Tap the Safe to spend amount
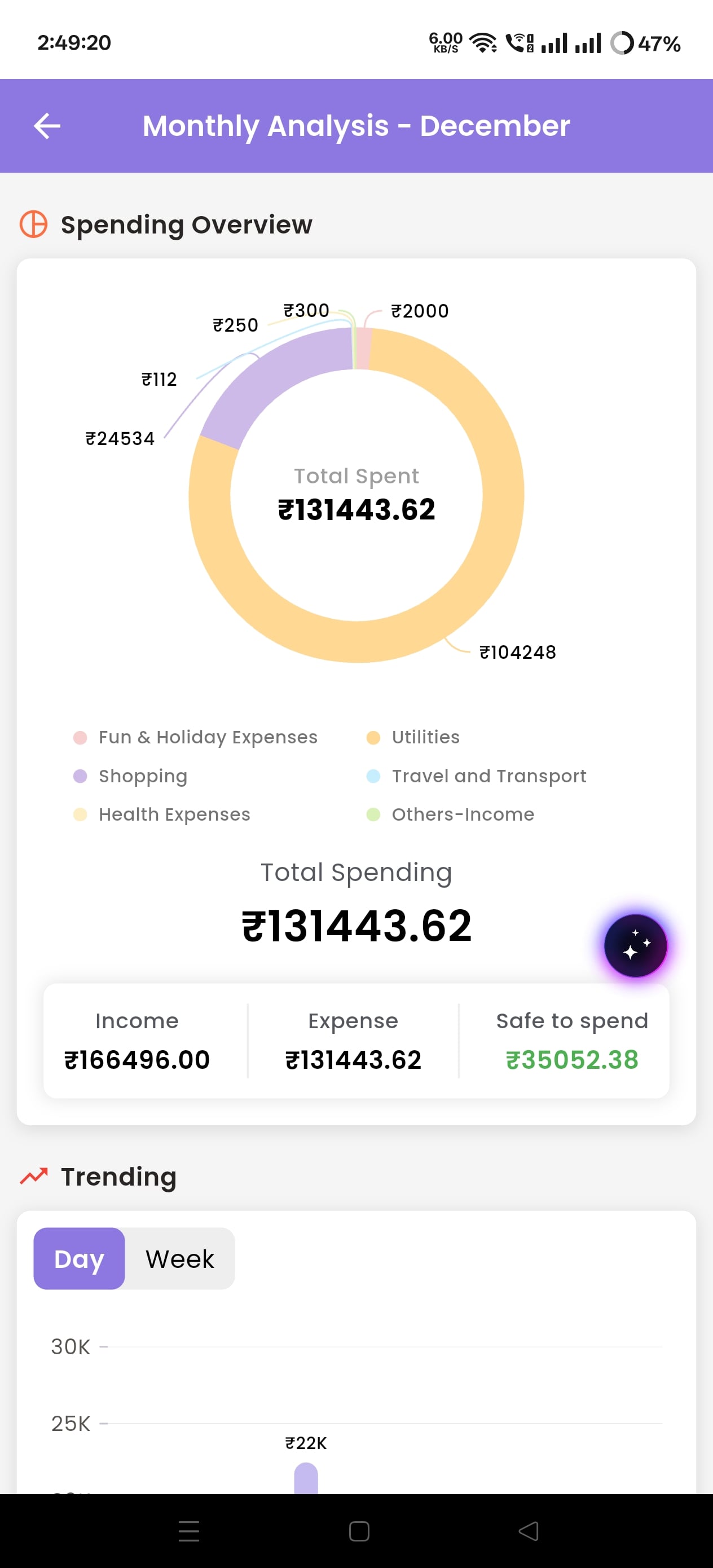Viewport: 713px width, 1568px height. click(572, 1059)
